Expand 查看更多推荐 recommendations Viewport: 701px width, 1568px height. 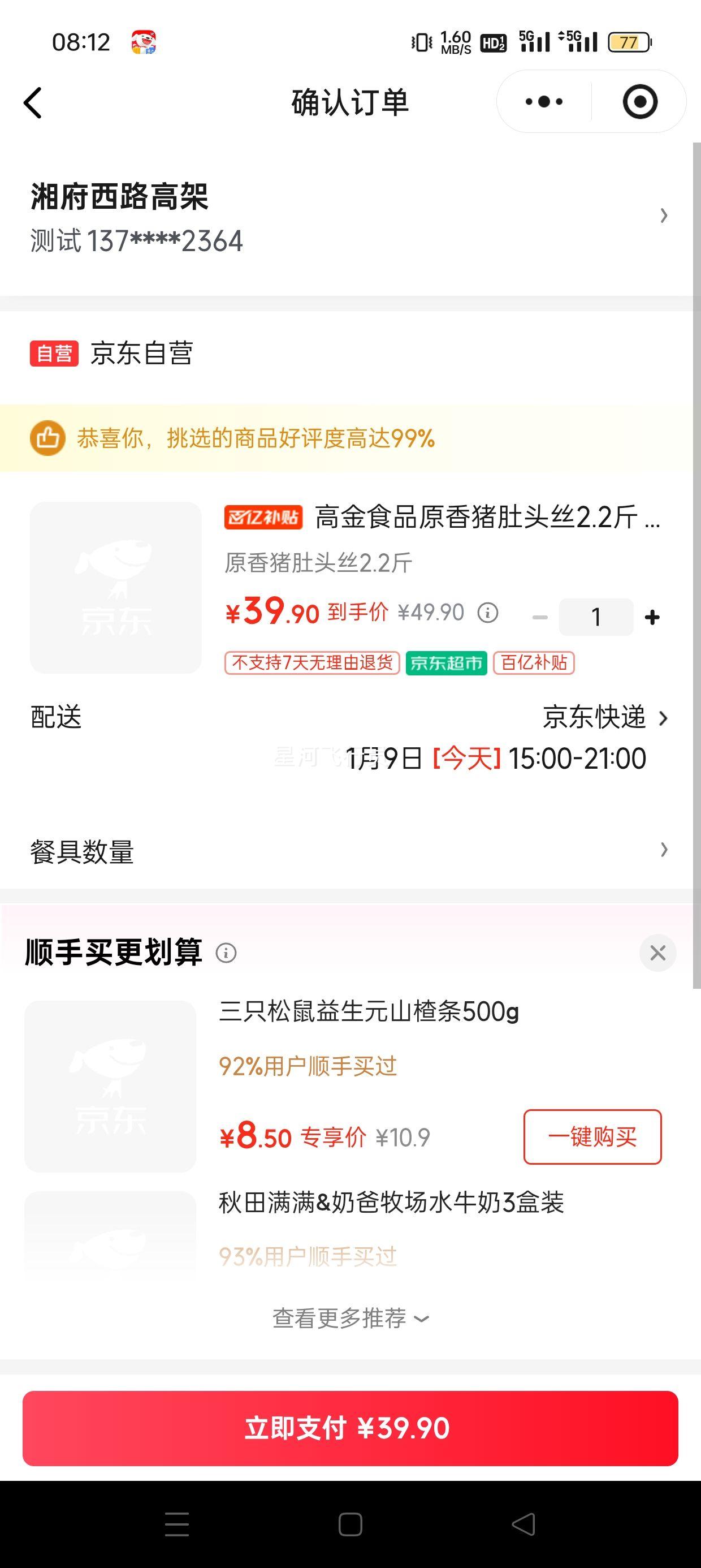(x=350, y=1318)
